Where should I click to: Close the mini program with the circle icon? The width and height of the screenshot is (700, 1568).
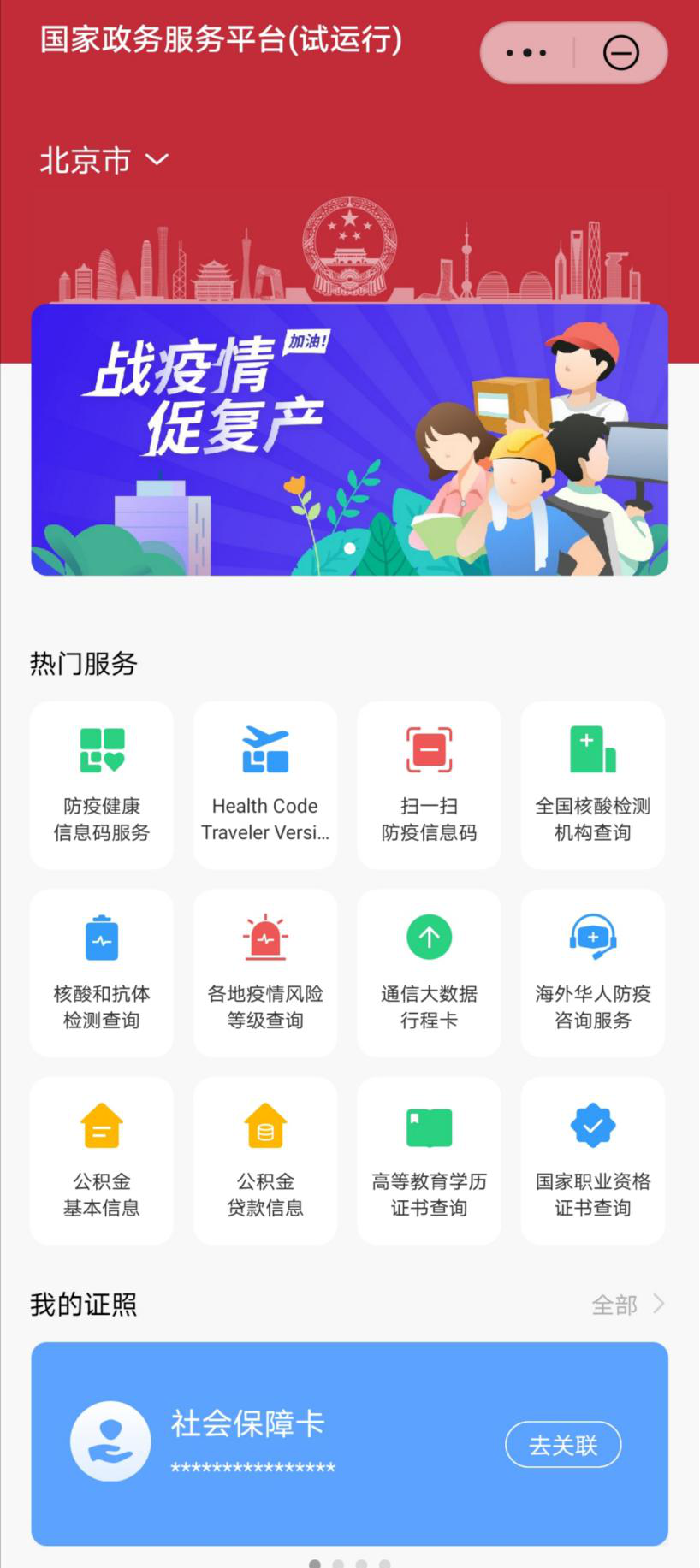(620, 53)
